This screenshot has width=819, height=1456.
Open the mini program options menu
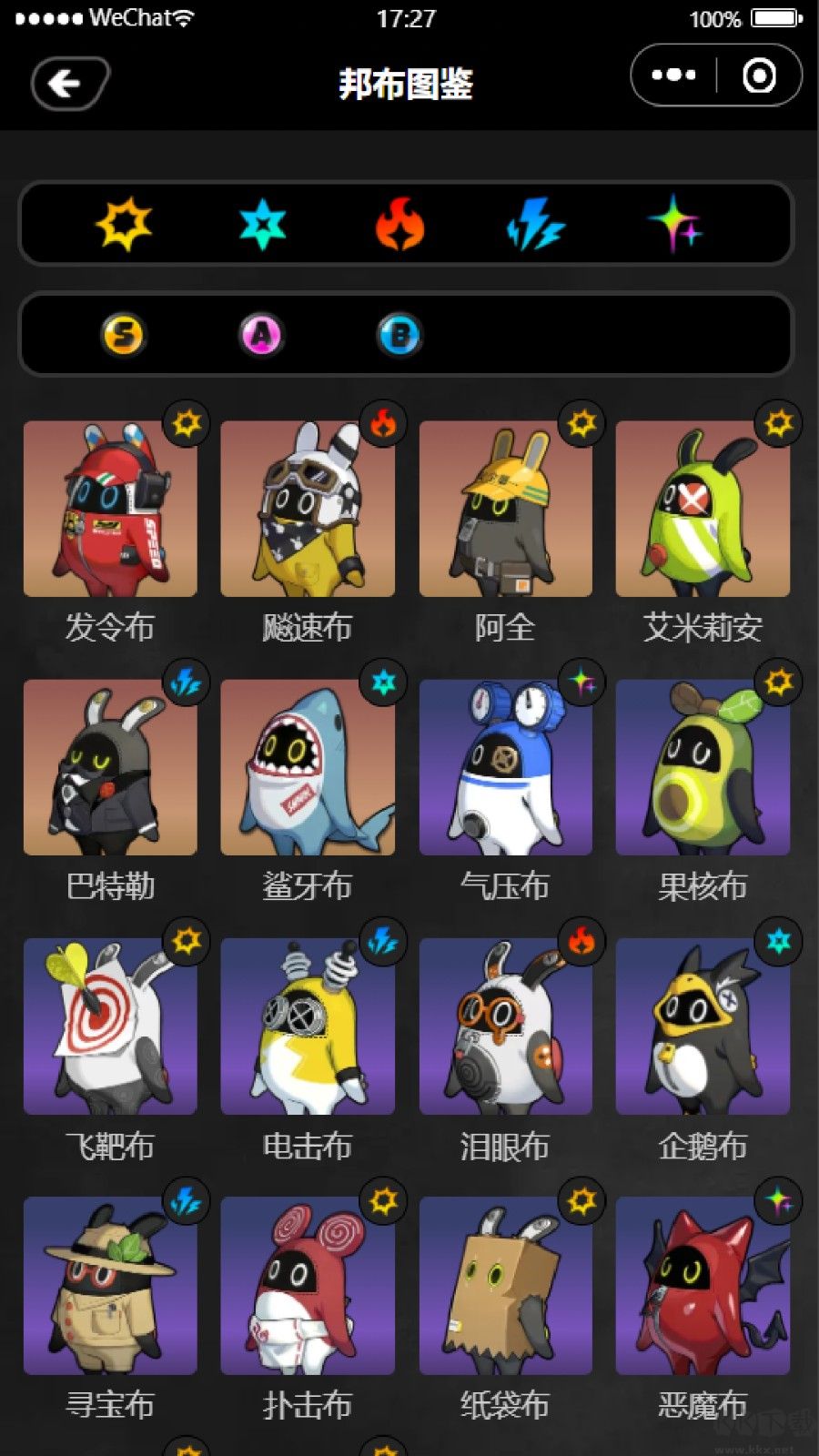click(671, 77)
